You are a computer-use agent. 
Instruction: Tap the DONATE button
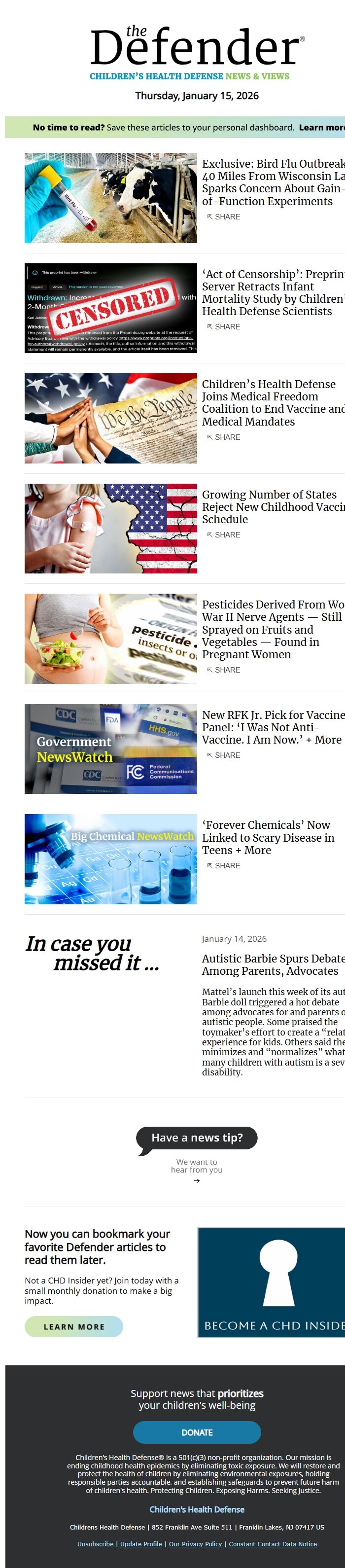pos(197,1432)
